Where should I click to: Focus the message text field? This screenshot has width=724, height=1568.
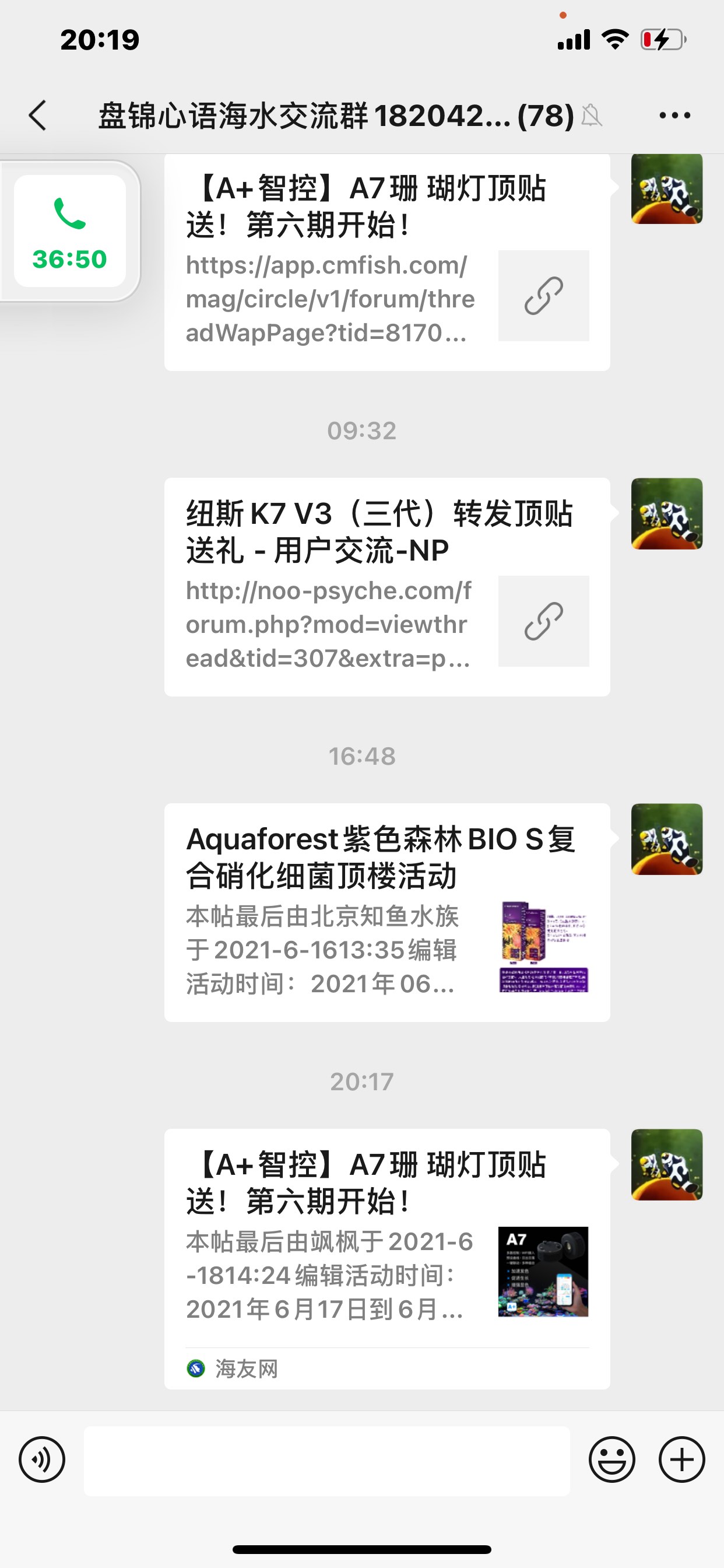(326, 1461)
